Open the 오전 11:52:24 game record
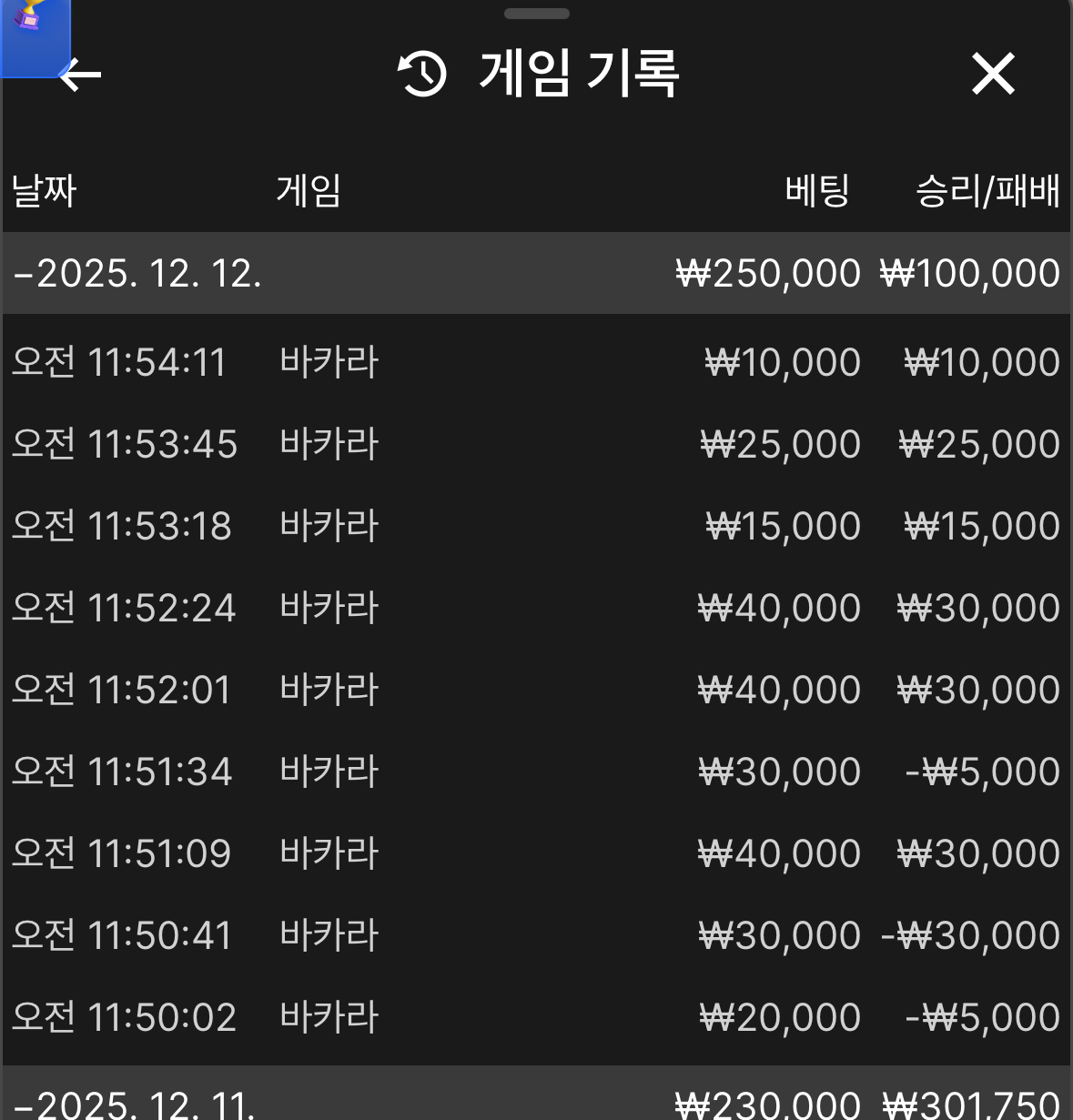1073x1120 pixels. click(x=535, y=608)
